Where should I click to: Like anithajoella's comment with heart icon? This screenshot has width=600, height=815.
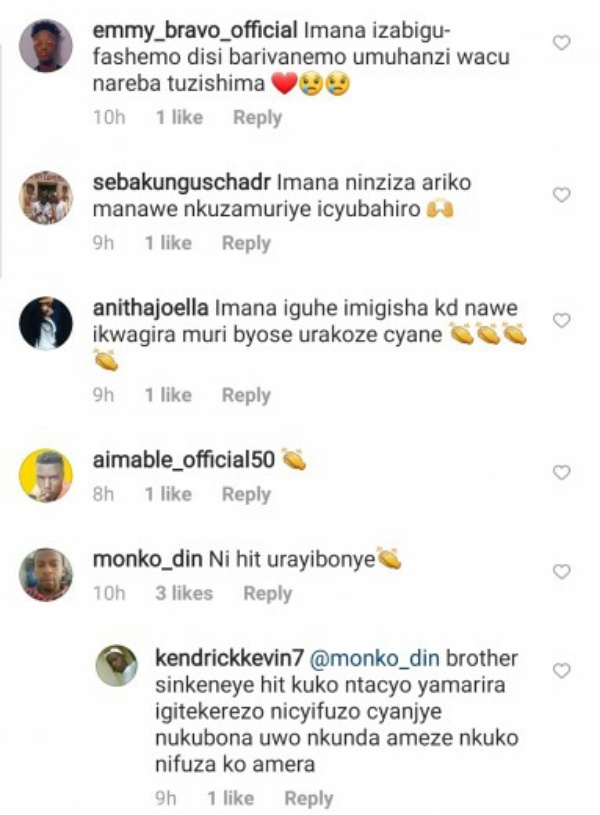click(x=562, y=321)
